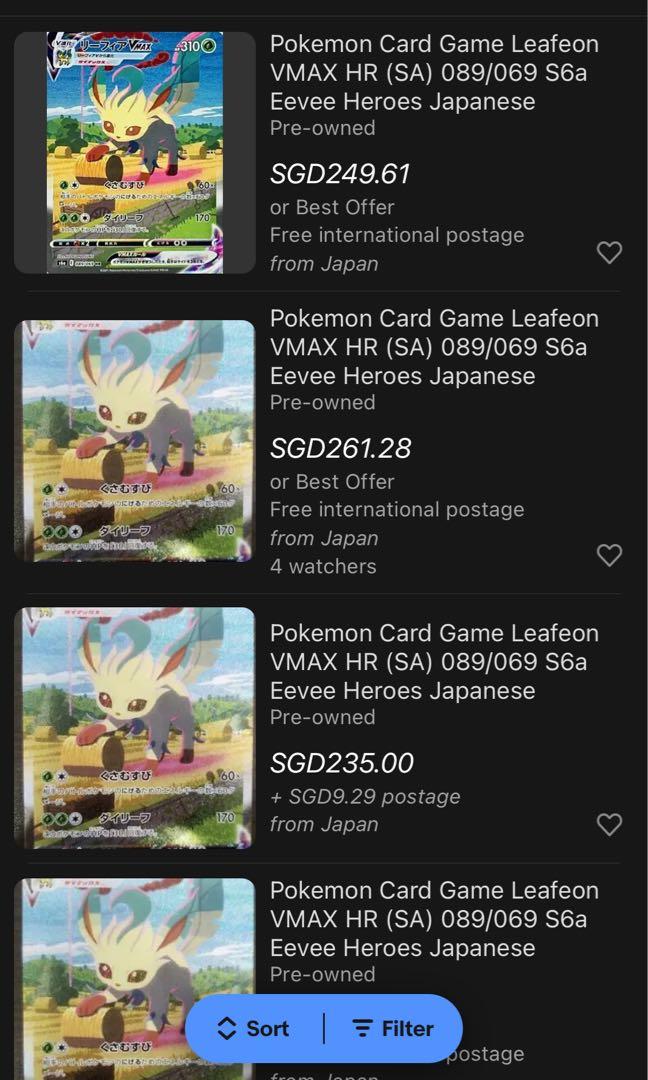648x1080 pixels.
Task: Tap the heart on the SGD261.28 listing
Action: tap(609, 555)
